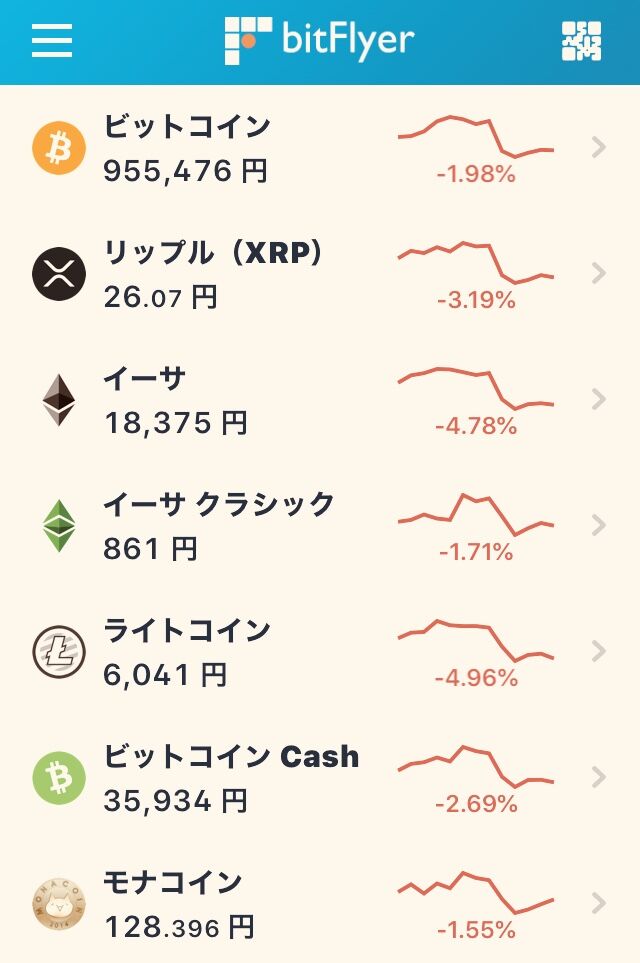Open the モナコイン row
This screenshot has width=640, height=963.
[320, 904]
